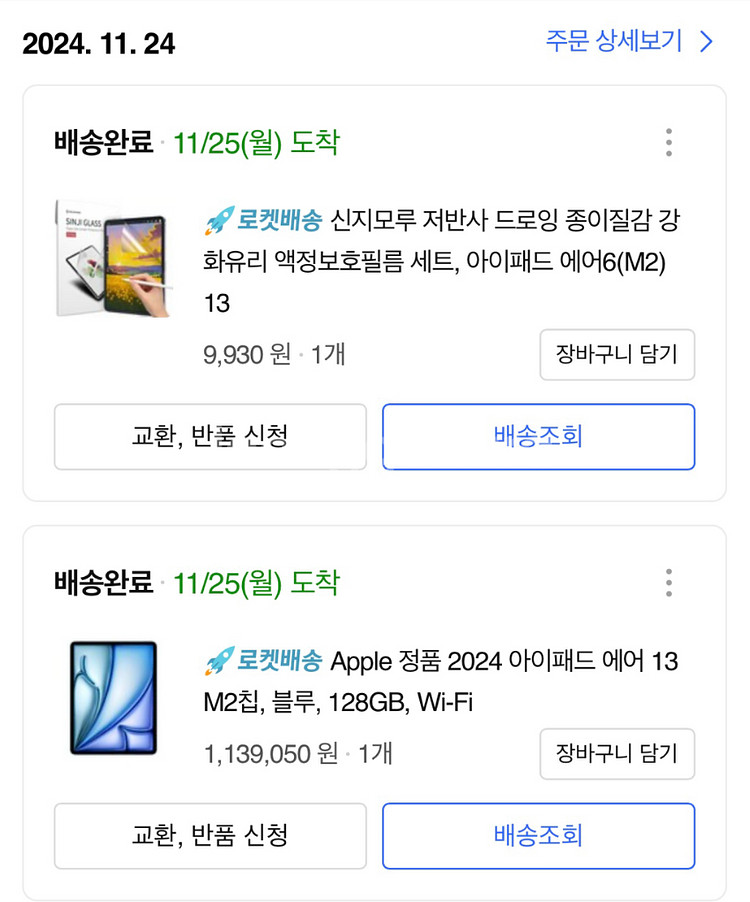750x902 pixels.
Task: Select 교환, 반품 신청 on the second order
Action: [x=210, y=837]
